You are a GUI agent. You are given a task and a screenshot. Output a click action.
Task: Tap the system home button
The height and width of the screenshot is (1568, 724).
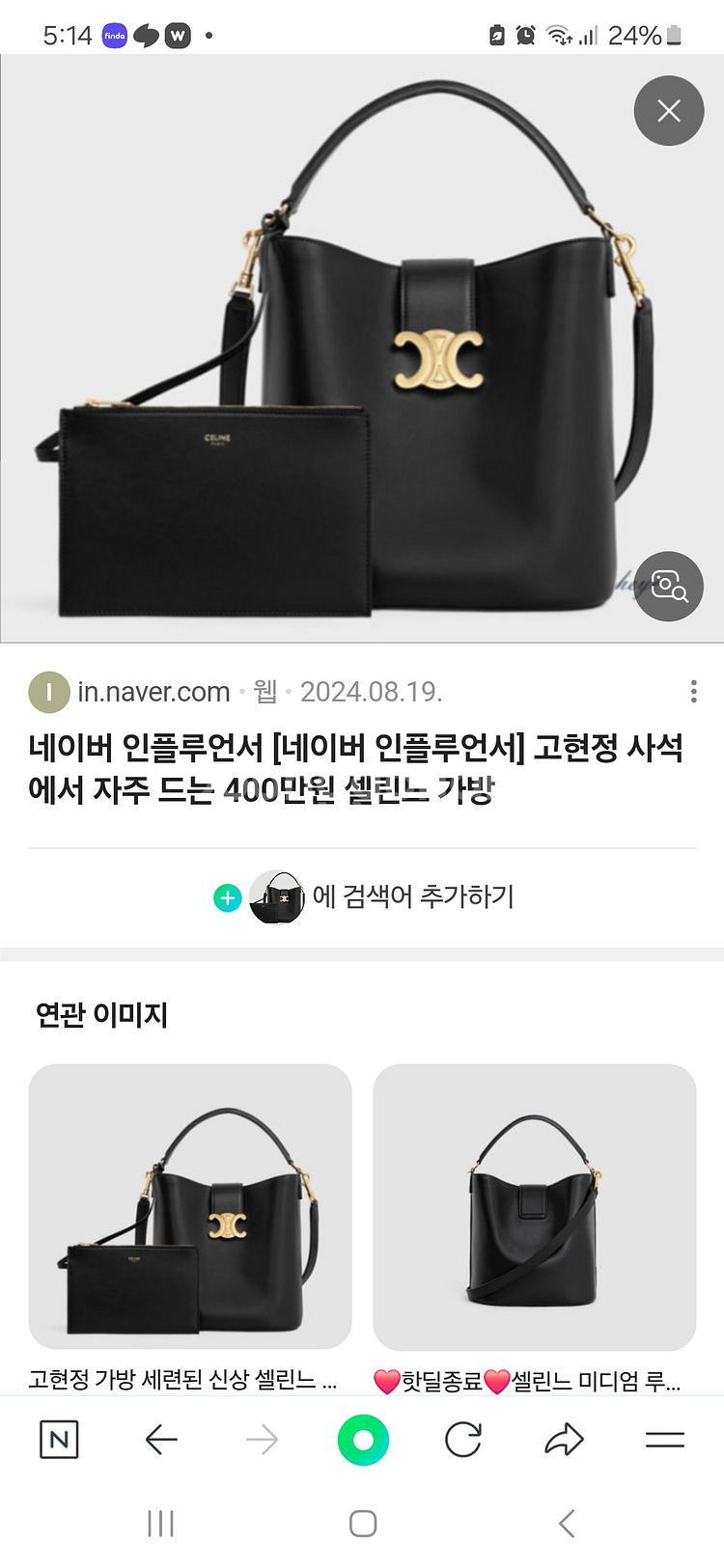coord(363,1524)
